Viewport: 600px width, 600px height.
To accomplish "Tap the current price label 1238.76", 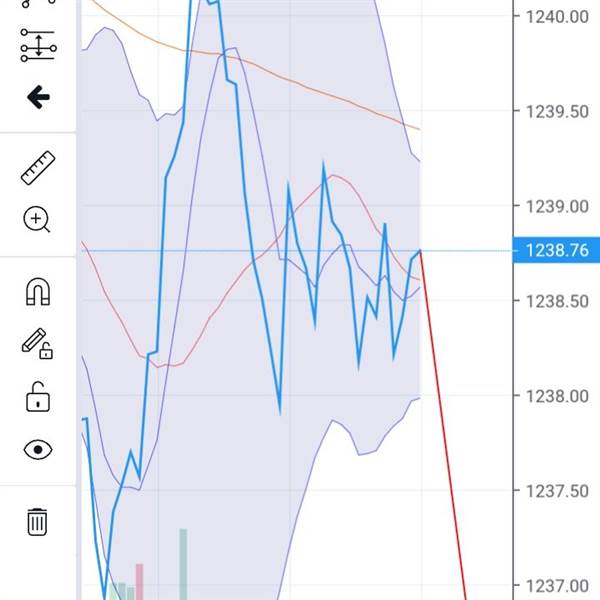I will 551,251.
